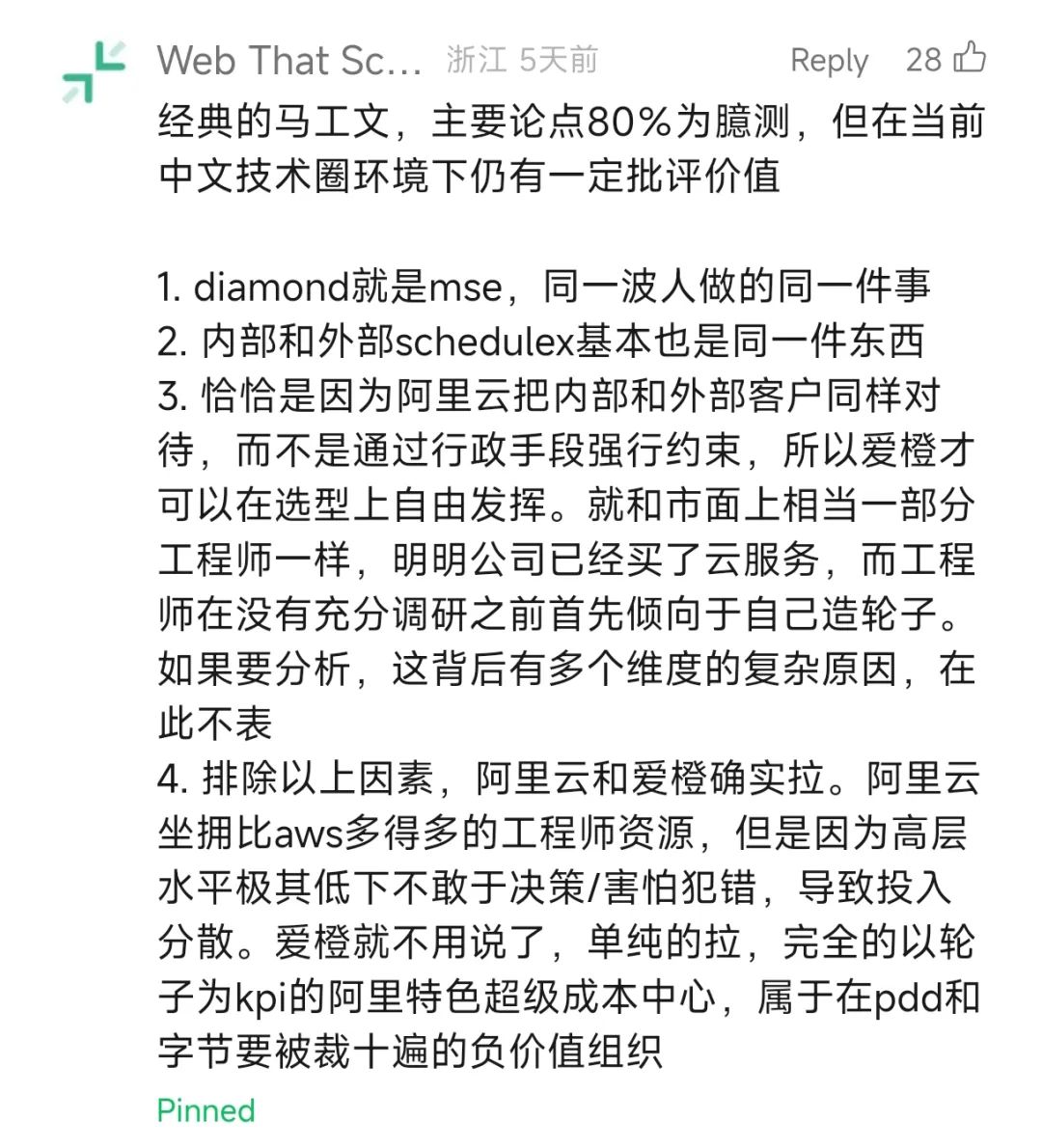Open Web That Sc… commenter profile avatar
Image resolution: width=1042 pixels, height=1148 pixels.
pyautogui.click(x=94, y=71)
